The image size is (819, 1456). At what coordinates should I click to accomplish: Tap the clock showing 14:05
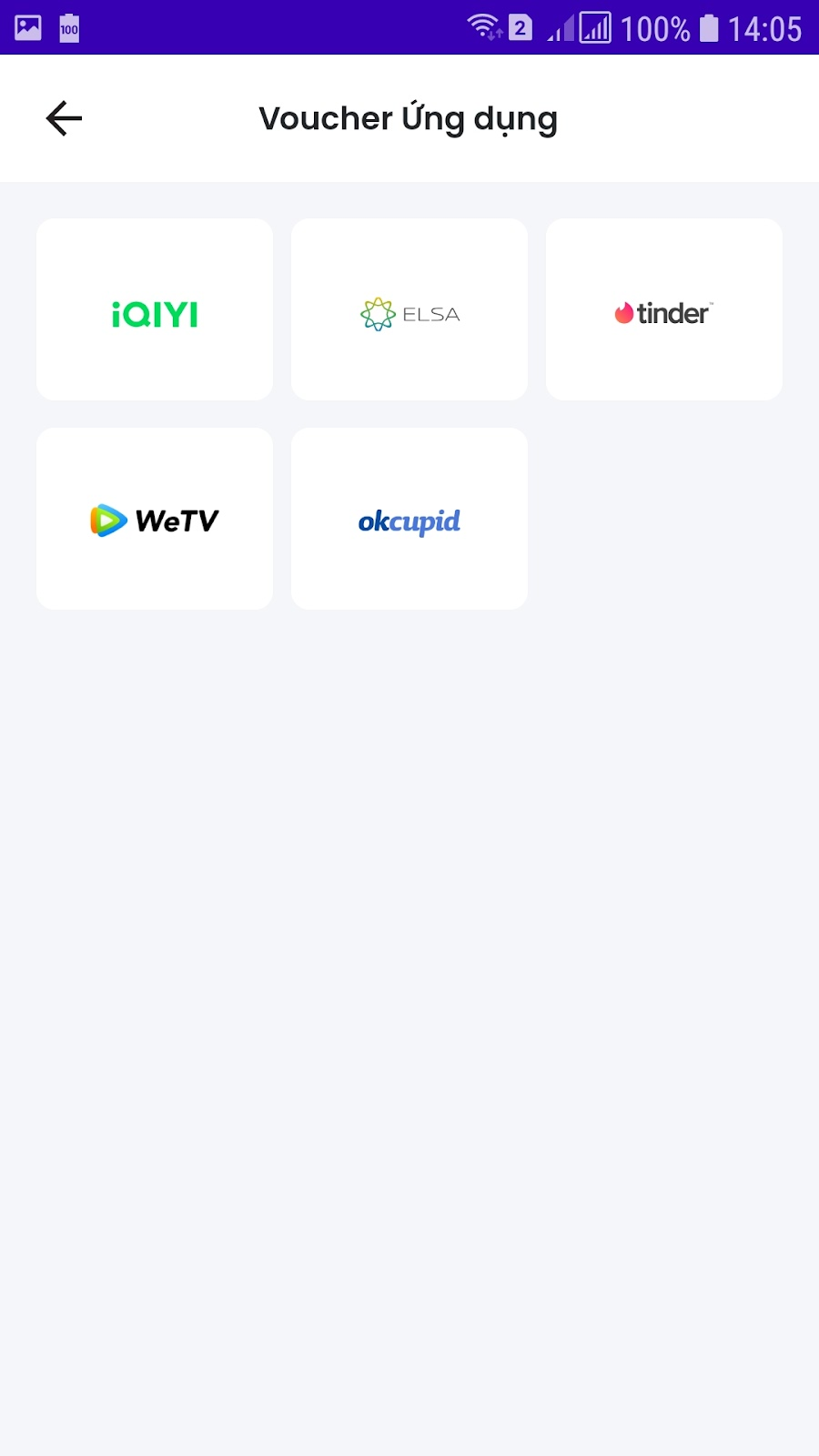point(763,28)
